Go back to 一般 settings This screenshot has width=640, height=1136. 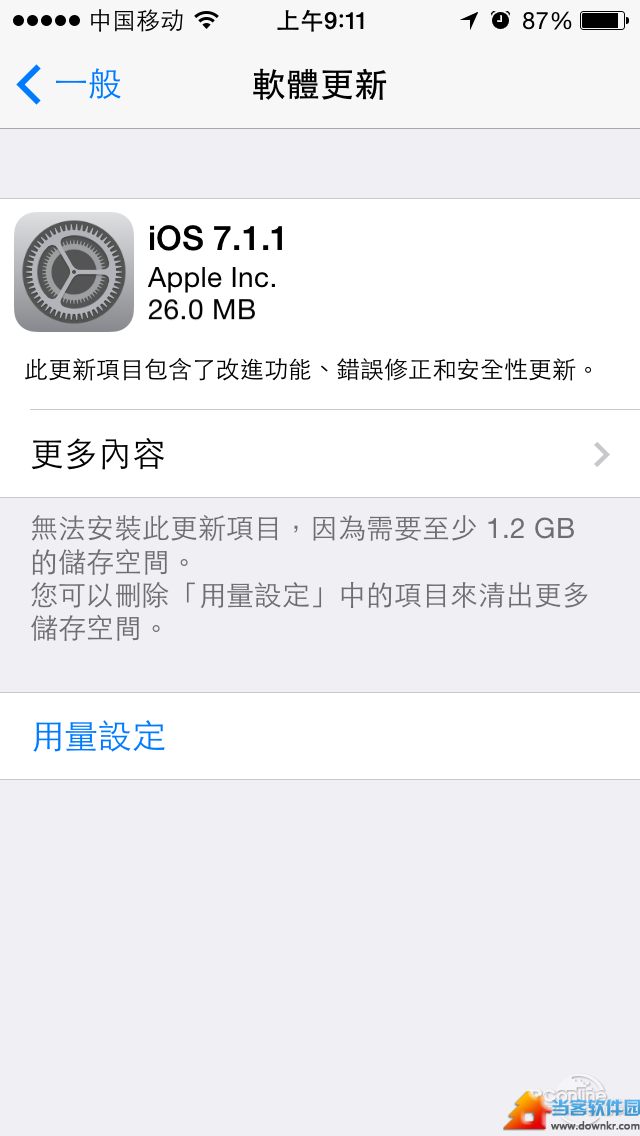70,85
